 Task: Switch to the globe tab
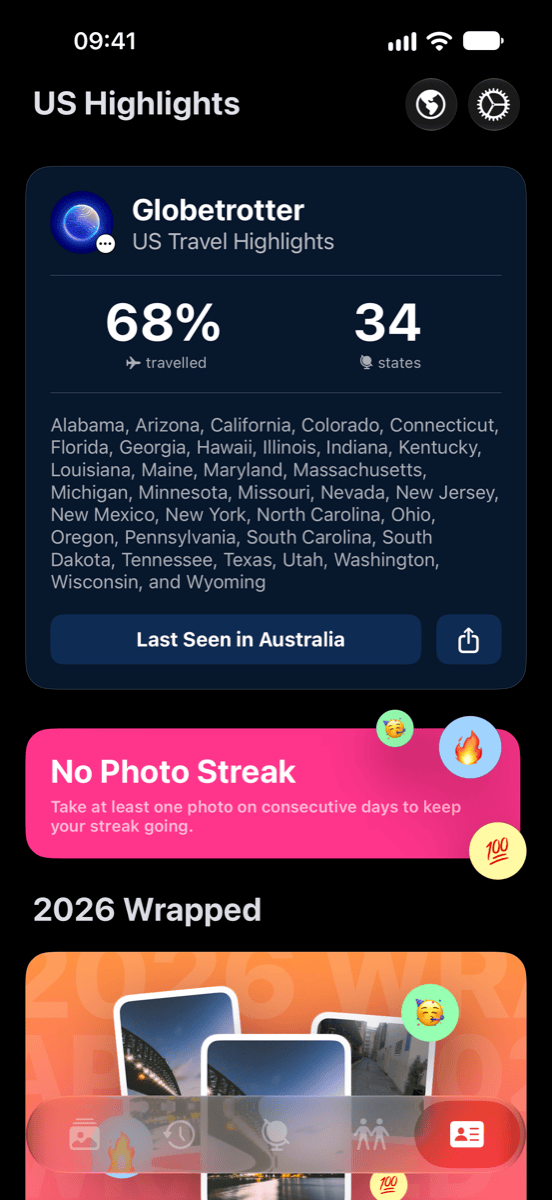coord(274,1134)
